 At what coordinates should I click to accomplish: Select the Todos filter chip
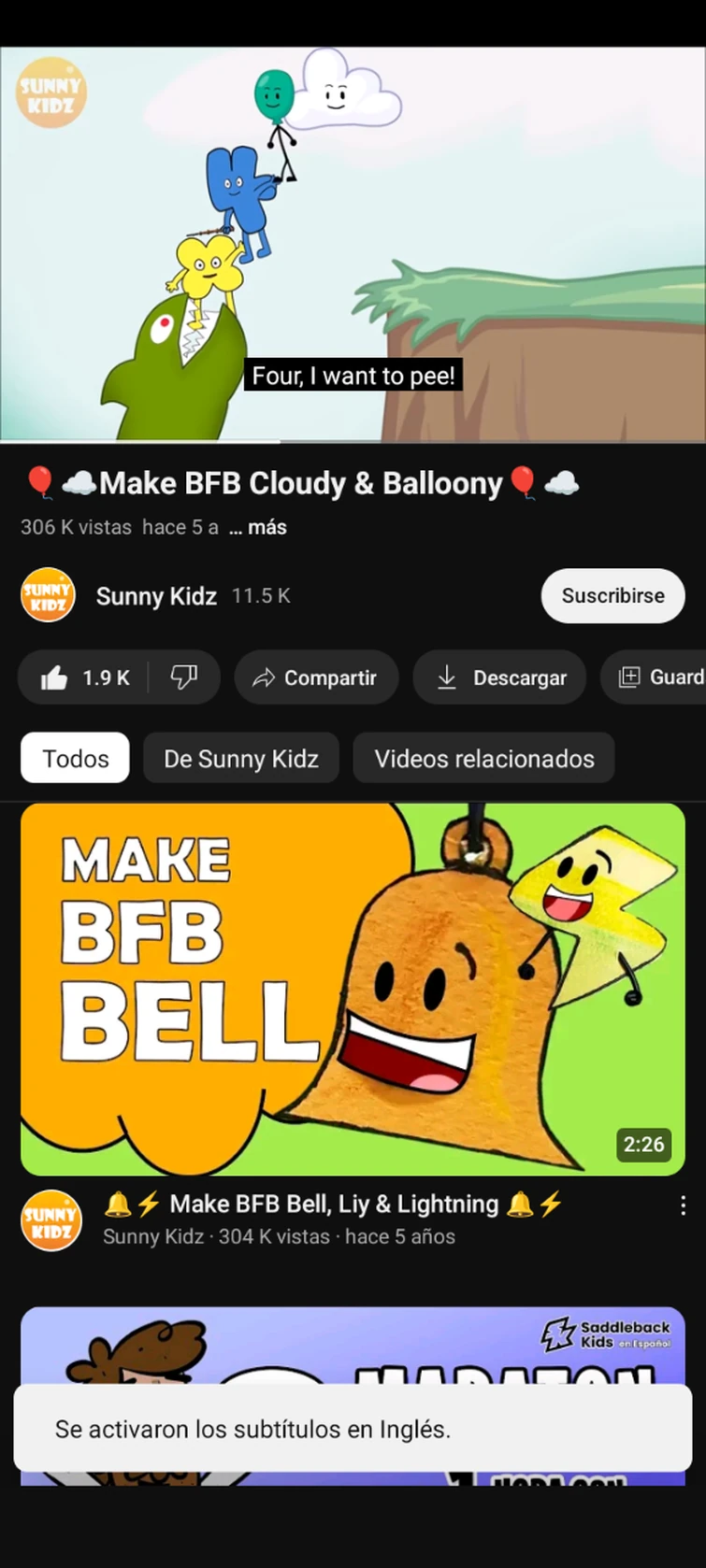[x=75, y=758]
